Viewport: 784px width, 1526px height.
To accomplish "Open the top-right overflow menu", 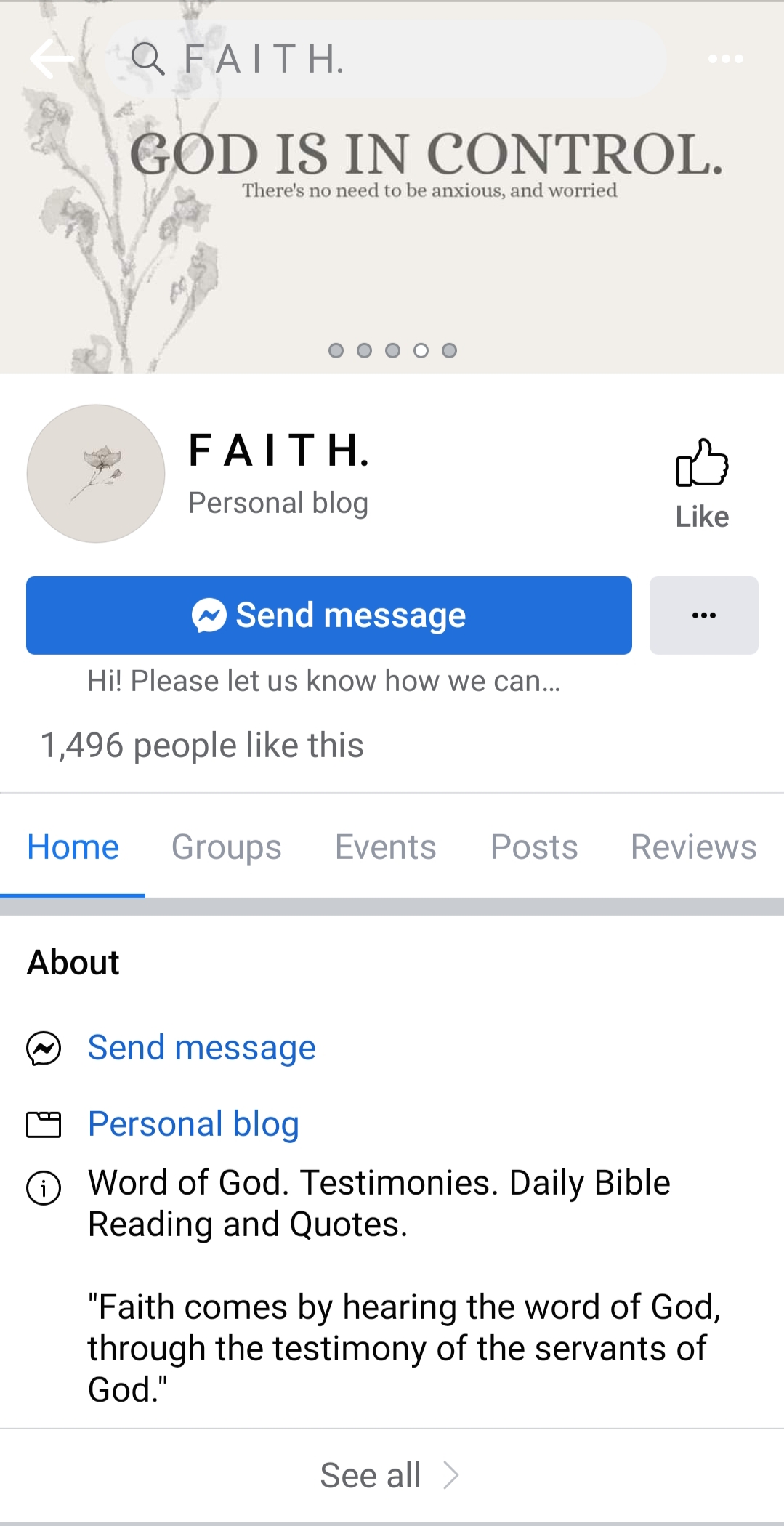I will pos(725,59).
